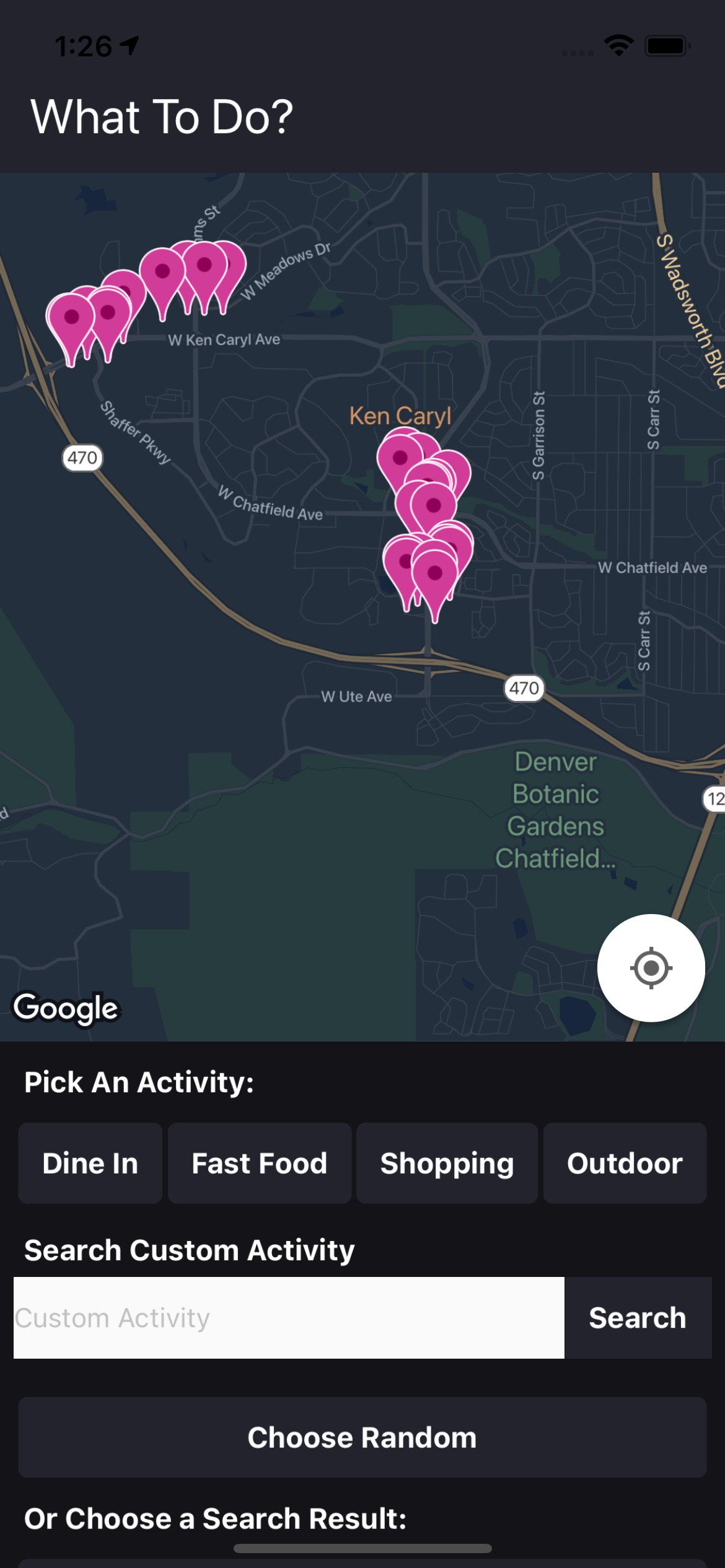Center map on my current location
This screenshot has width=725, height=1568.
pos(651,967)
